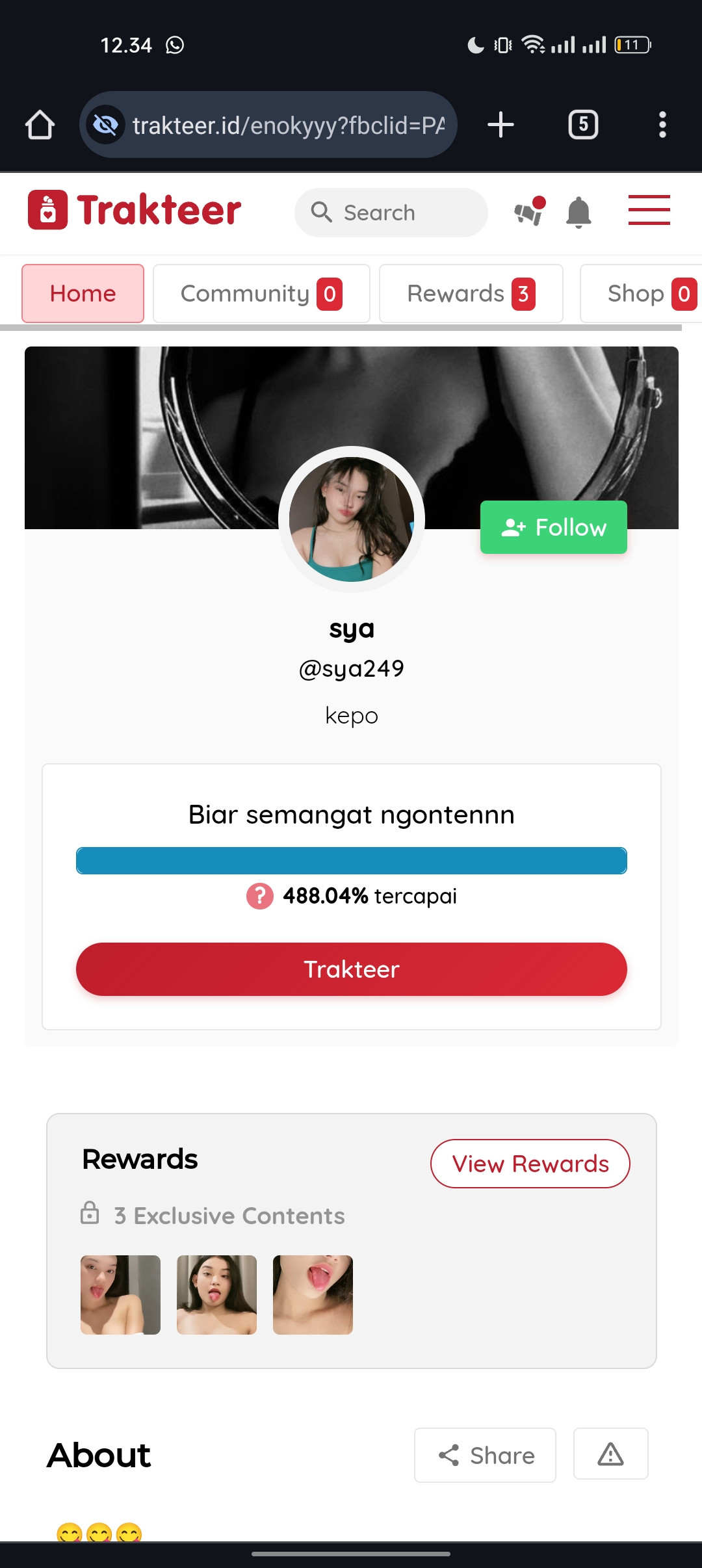Select the Home tab

click(x=83, y=293)
